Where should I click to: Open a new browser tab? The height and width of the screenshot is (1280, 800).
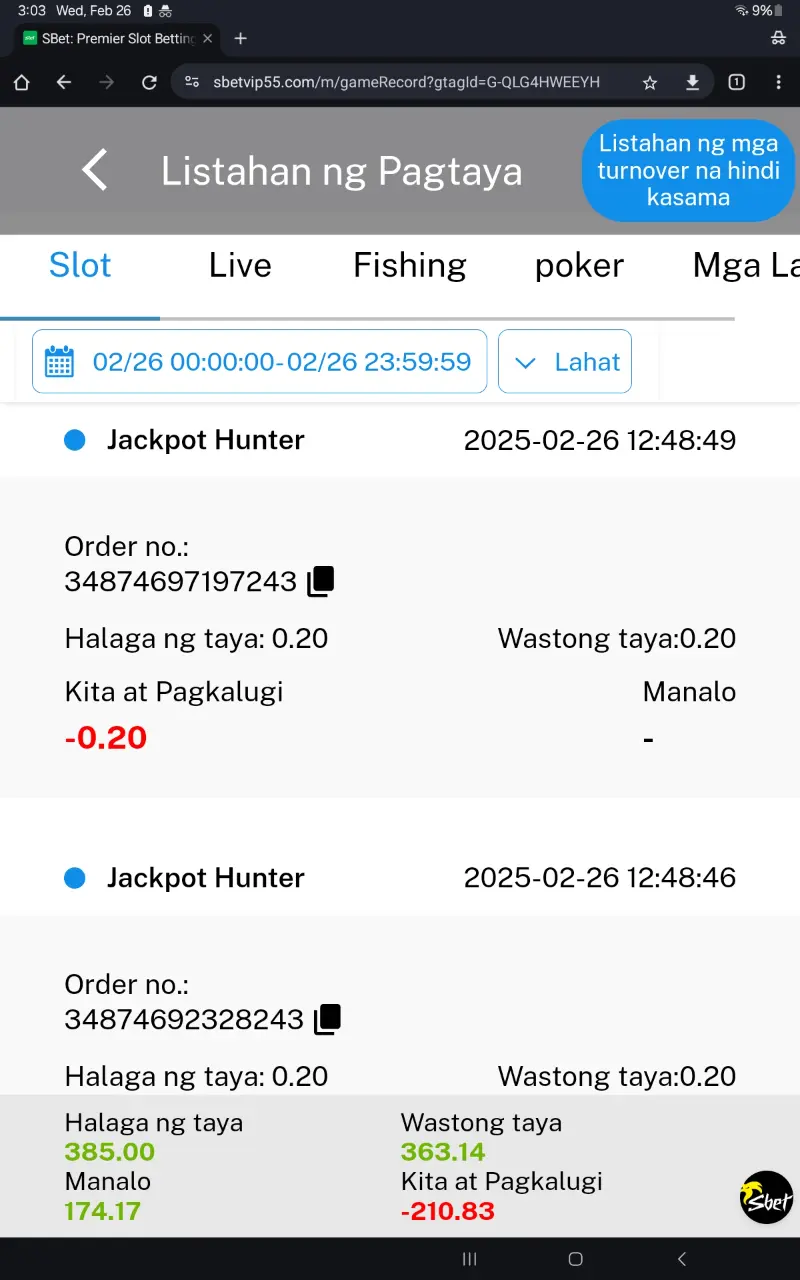[x=240, y=39]
